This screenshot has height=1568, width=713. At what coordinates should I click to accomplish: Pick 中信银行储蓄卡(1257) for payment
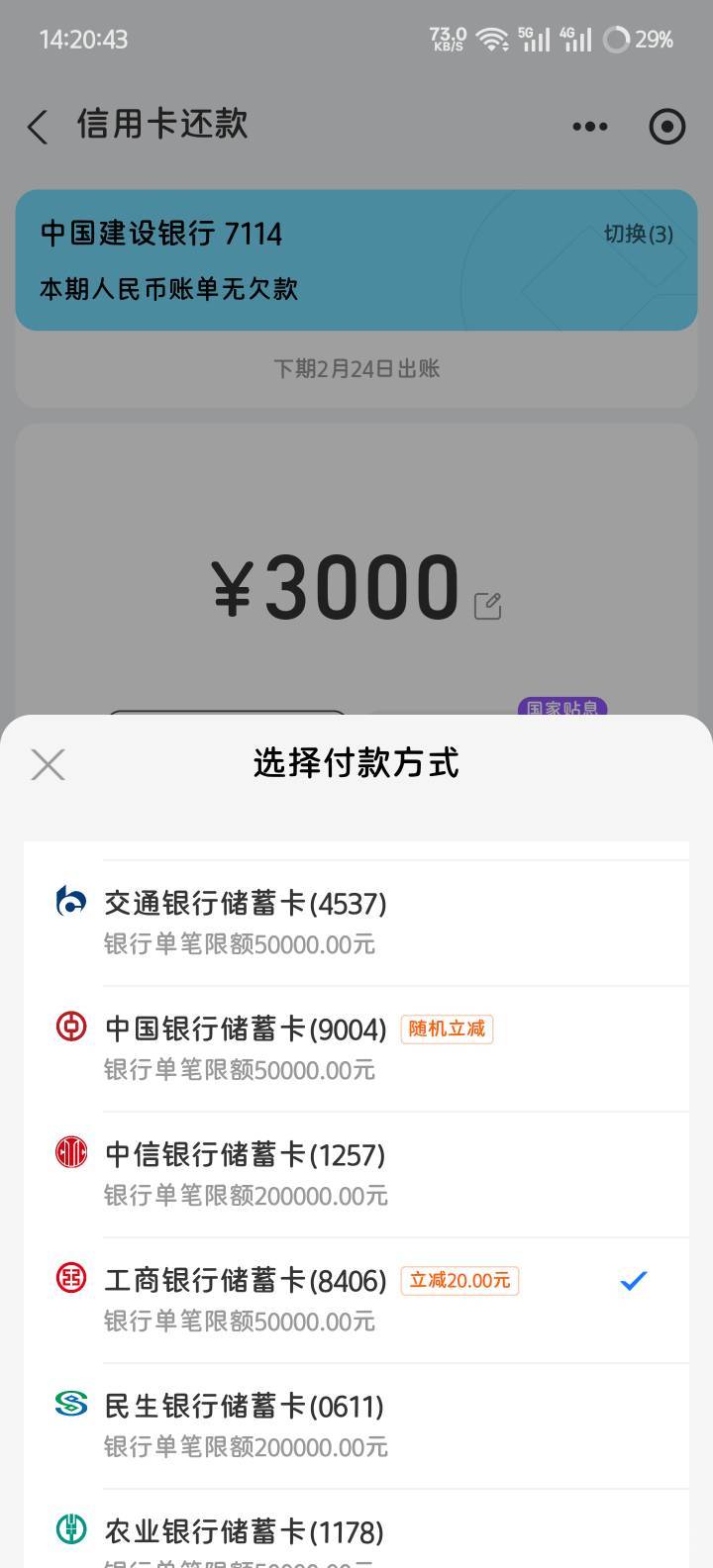pyautogui.click(x=356, y=1175)
